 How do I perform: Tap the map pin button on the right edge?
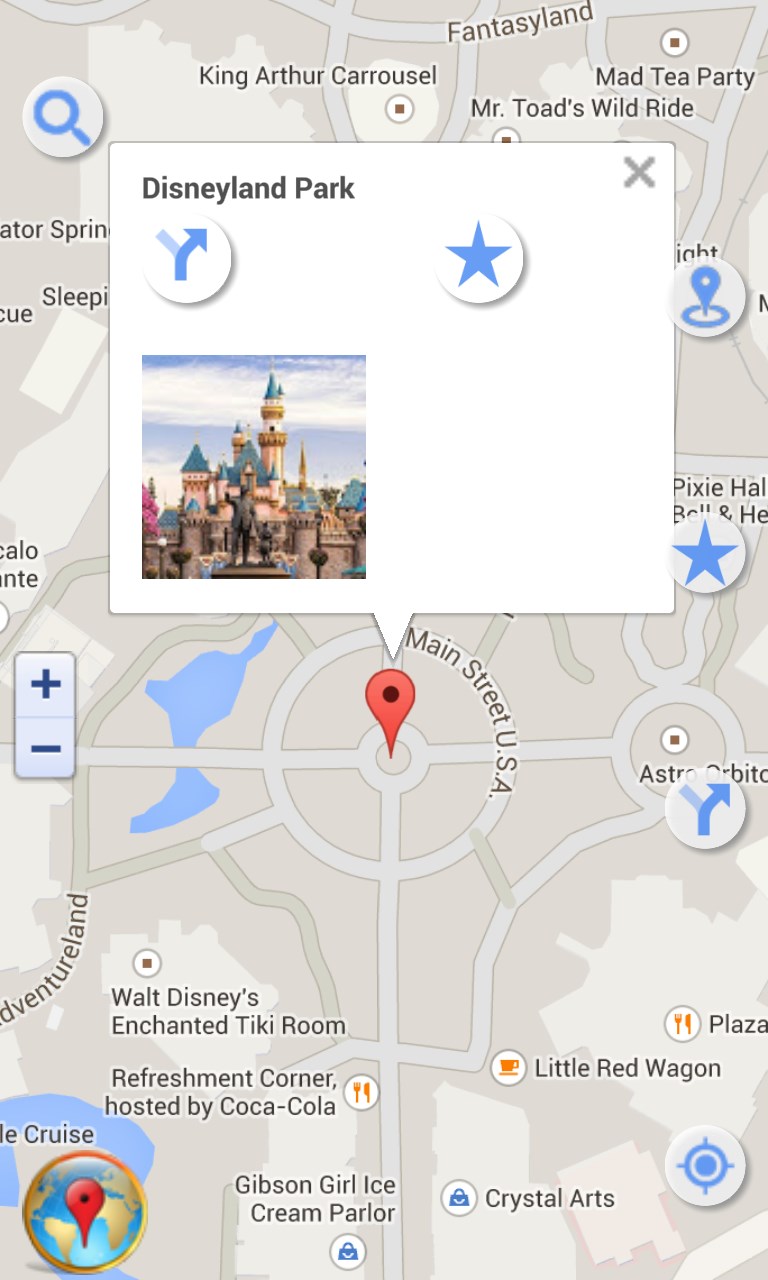pyautogui.click(x=706, y=297)
